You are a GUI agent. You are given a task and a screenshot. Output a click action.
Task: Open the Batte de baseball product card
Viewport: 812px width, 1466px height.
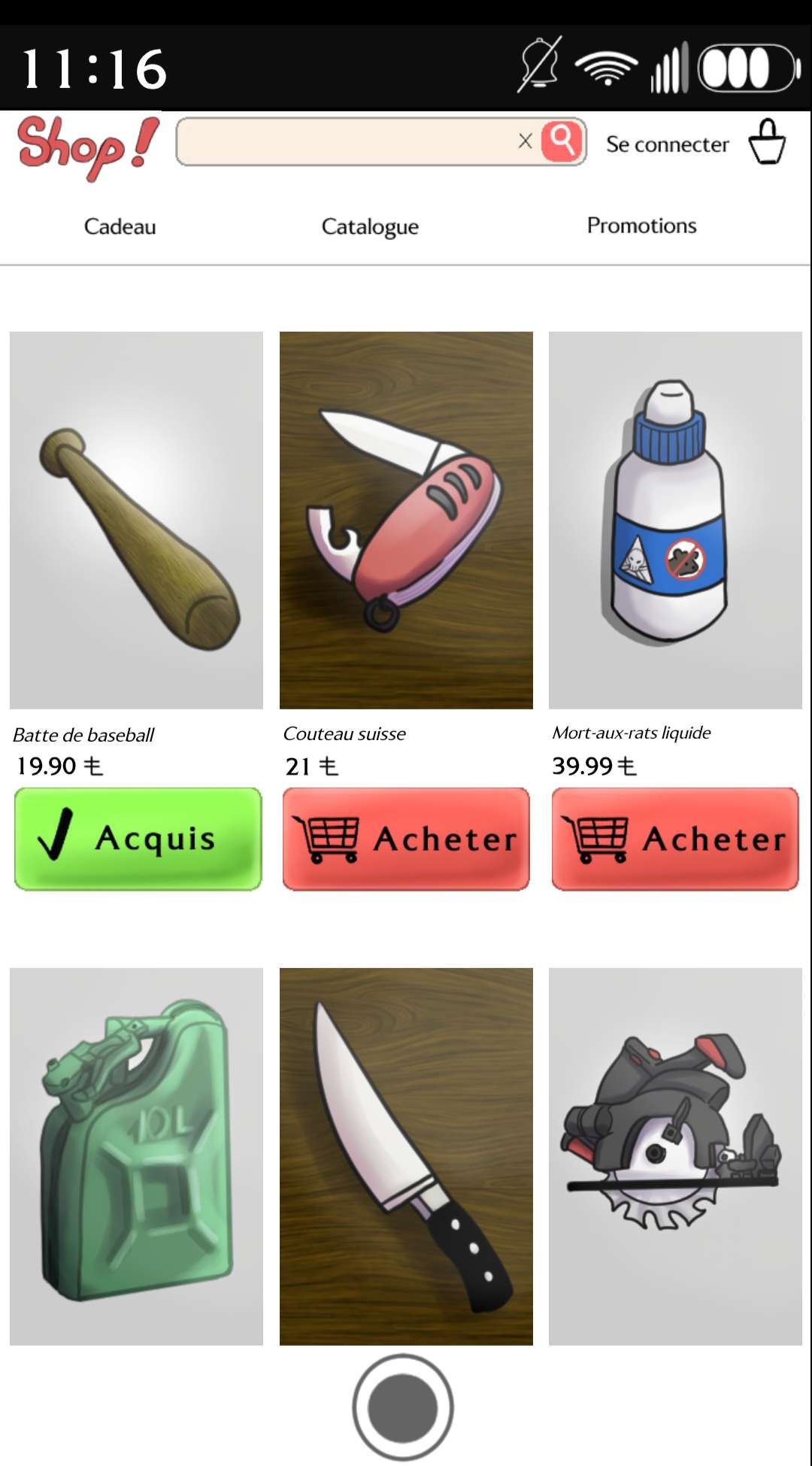pyautogui.click(x=136, y=520)
